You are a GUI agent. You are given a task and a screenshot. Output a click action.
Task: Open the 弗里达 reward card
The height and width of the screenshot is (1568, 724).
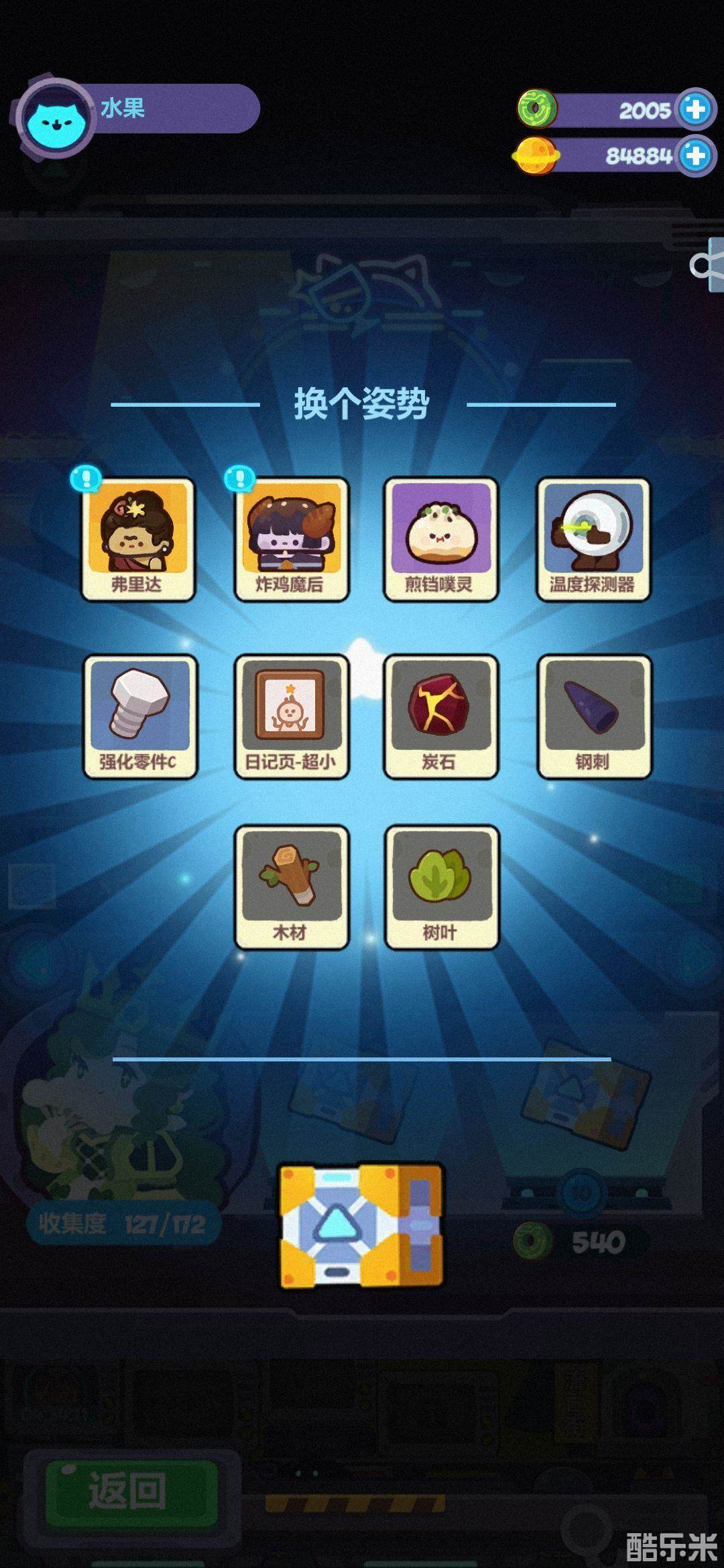(x=138, y=539)
